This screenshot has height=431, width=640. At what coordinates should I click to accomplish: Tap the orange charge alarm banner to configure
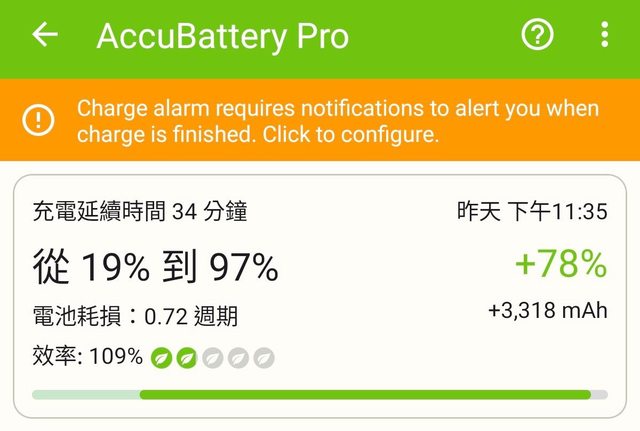coord(320,120)
